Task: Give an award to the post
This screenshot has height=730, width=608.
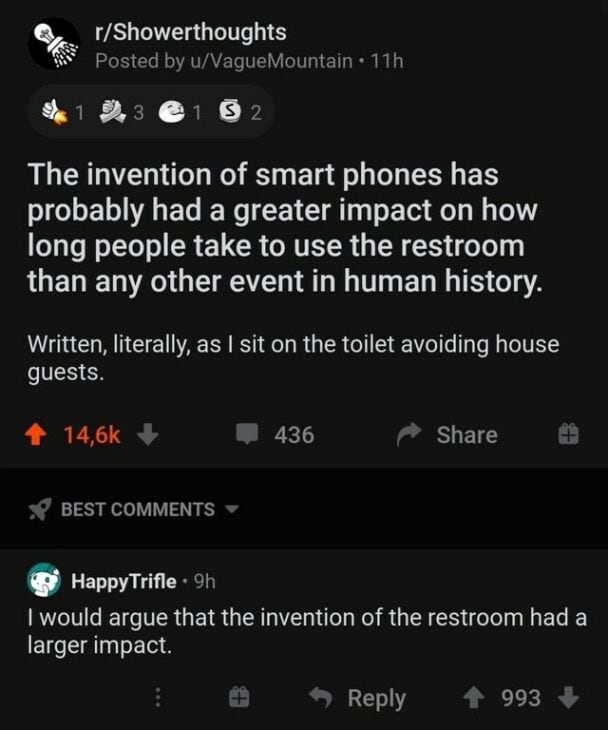Action: tap(569, 434)
